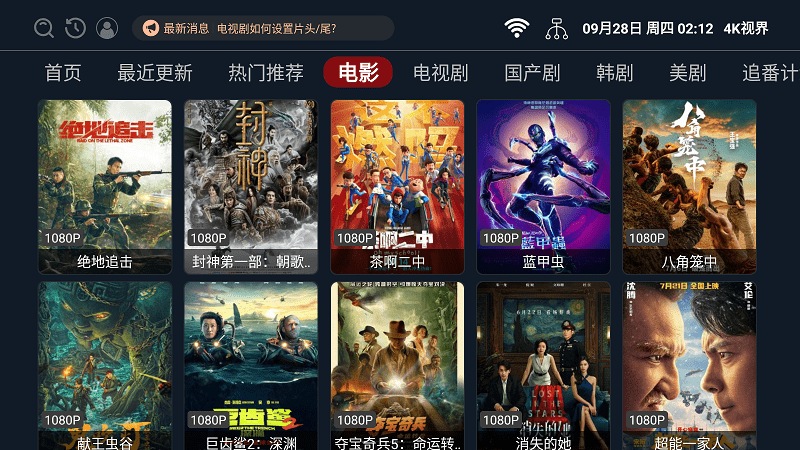Image resolution: width=800 pixels, height=450 pixels.
Task: Open the movie 蓝甲虫
Action: pos(543,187)
